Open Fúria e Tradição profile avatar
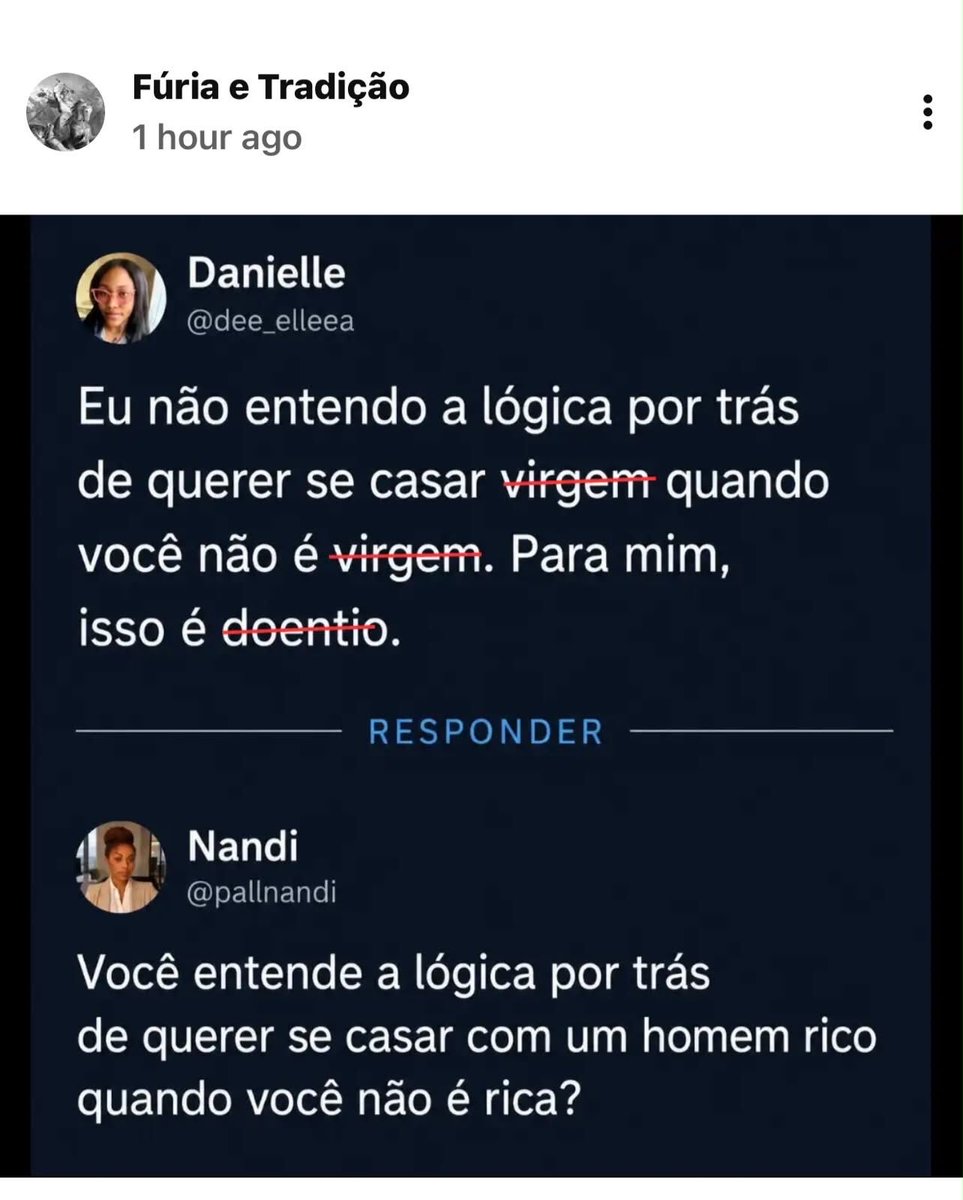 65,112
